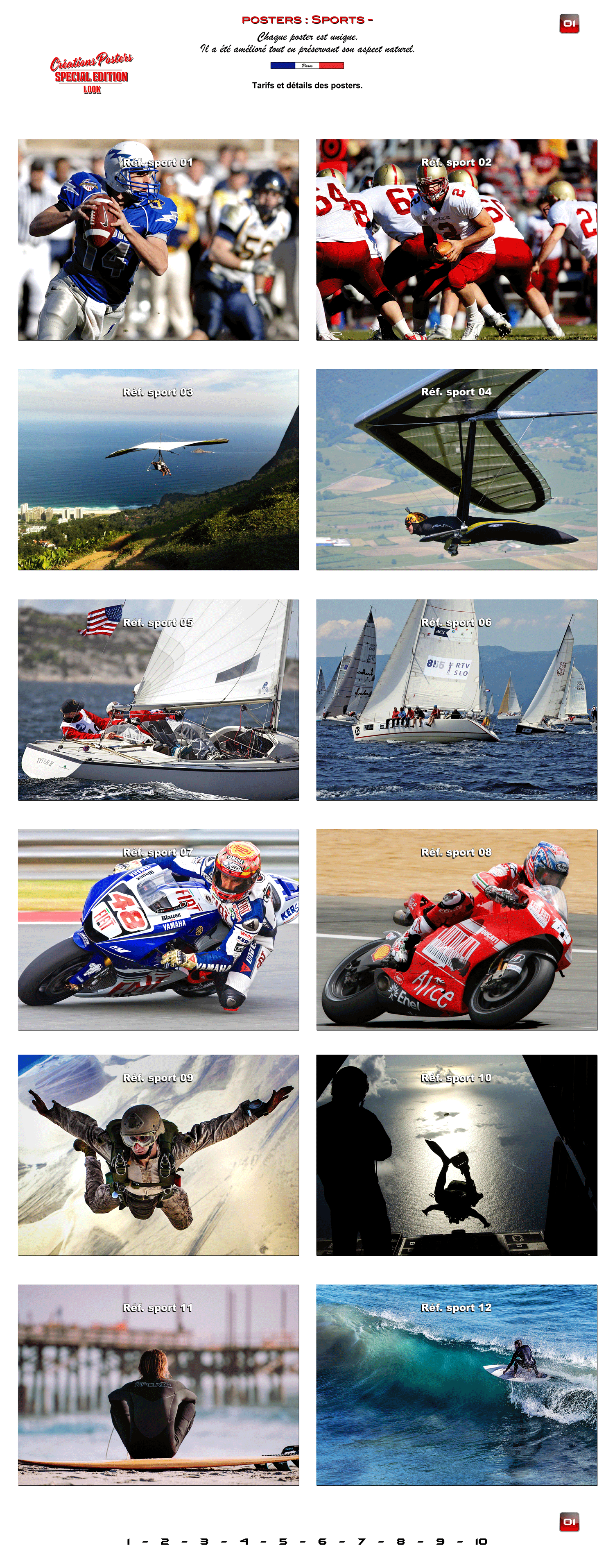View poster Réf. sport 04 hang glider
Image resolution: width=615 pixels, height=1568 pixels.
pyautogui.click(x=456, y=469)
